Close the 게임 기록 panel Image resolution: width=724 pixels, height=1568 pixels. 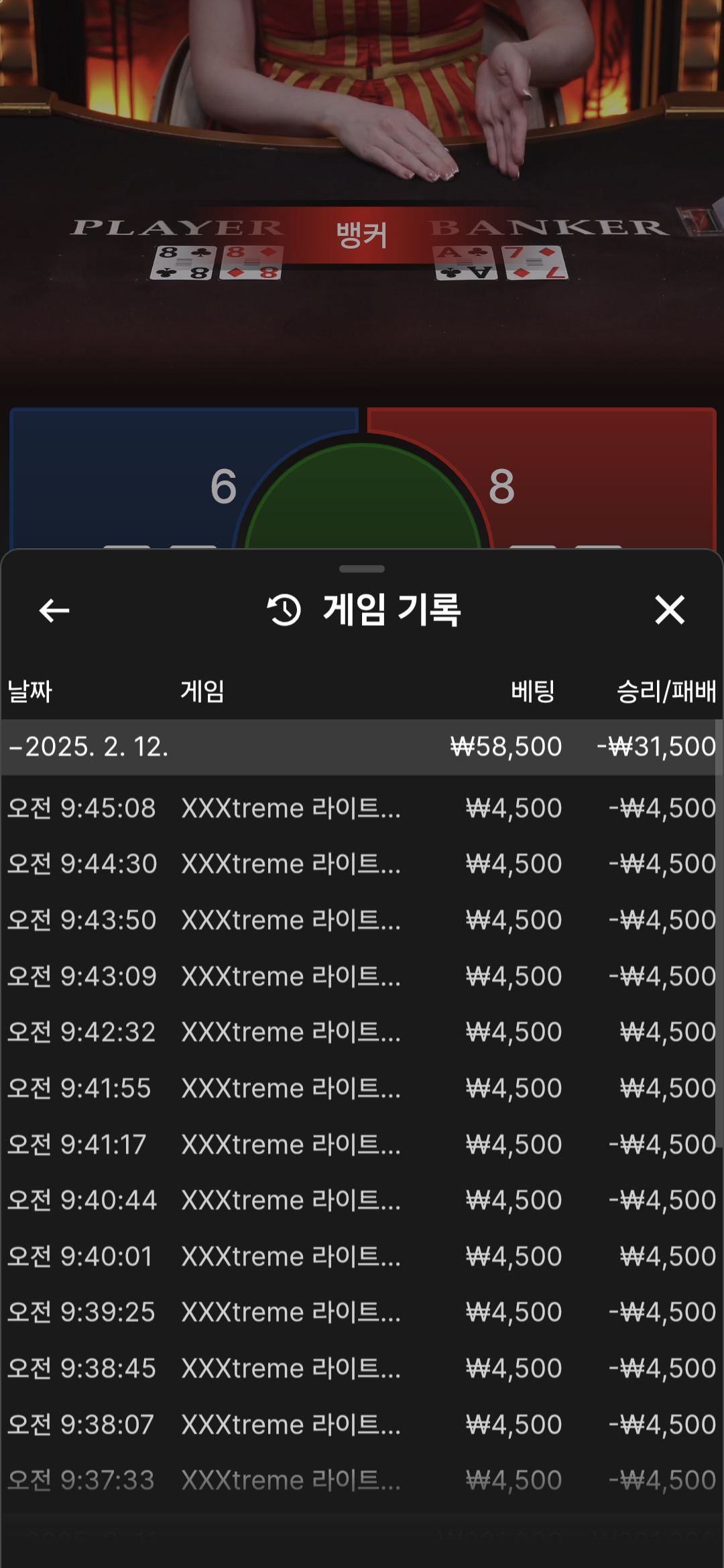click(x=669, y=610)
